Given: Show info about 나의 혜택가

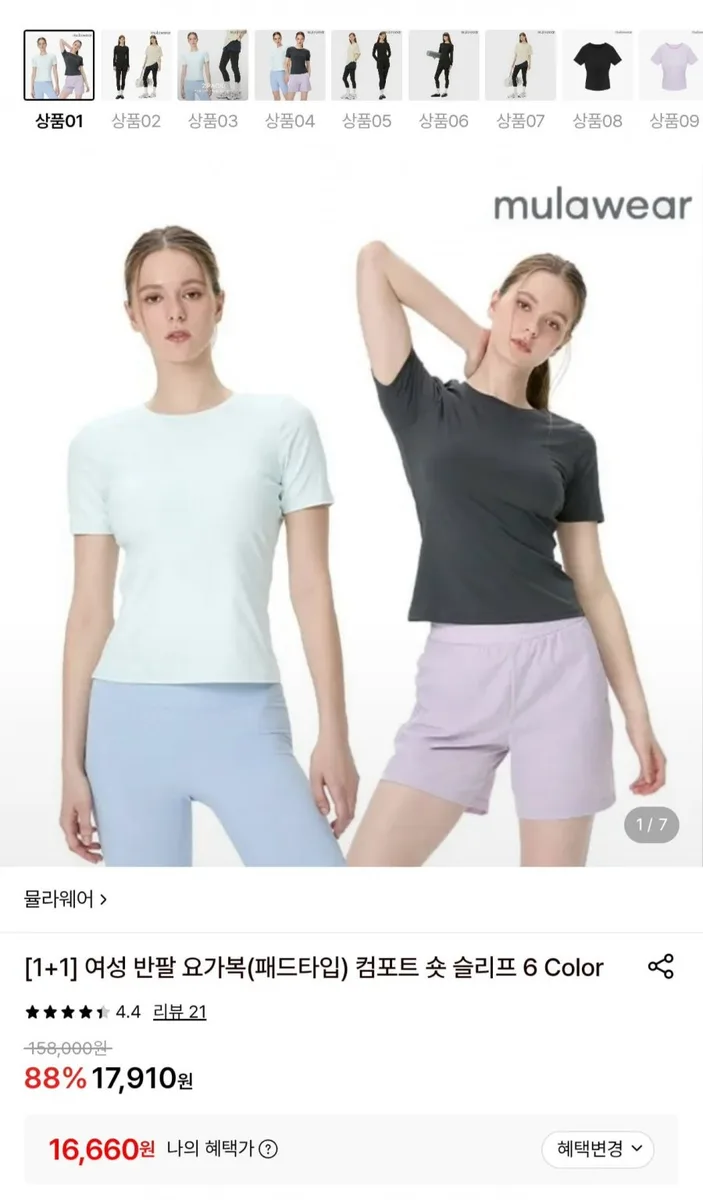Looking at the screenshot, I should pyautogui.click(x=268, y=1149).
